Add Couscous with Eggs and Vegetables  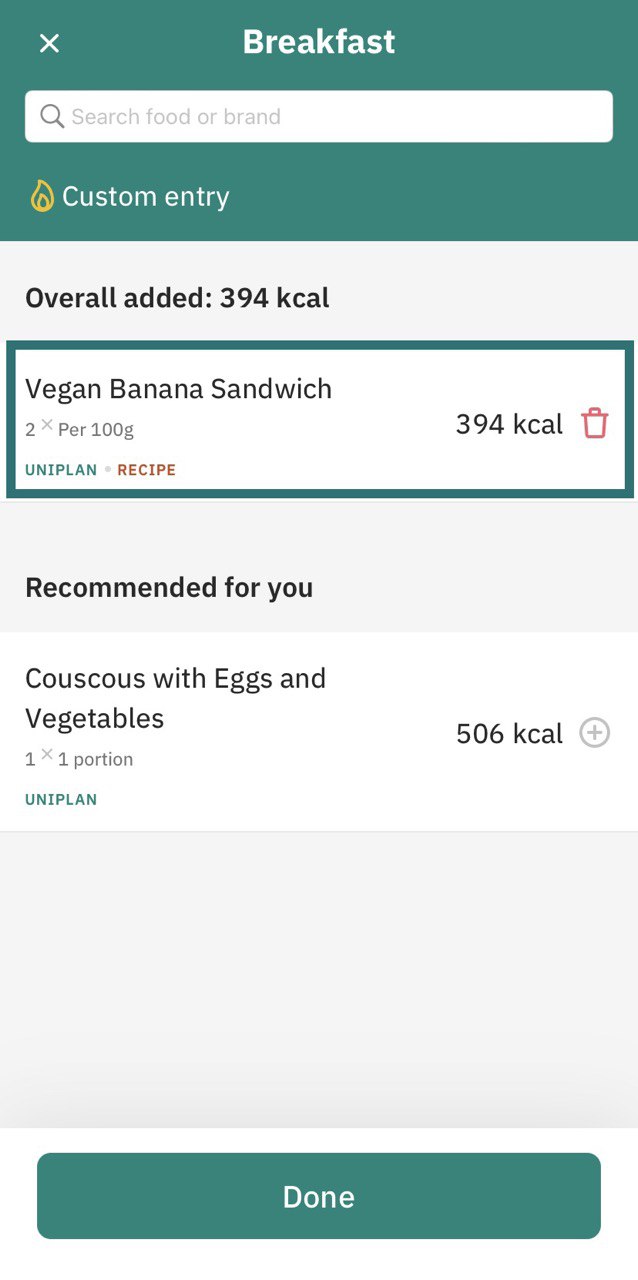pos(595,733)
